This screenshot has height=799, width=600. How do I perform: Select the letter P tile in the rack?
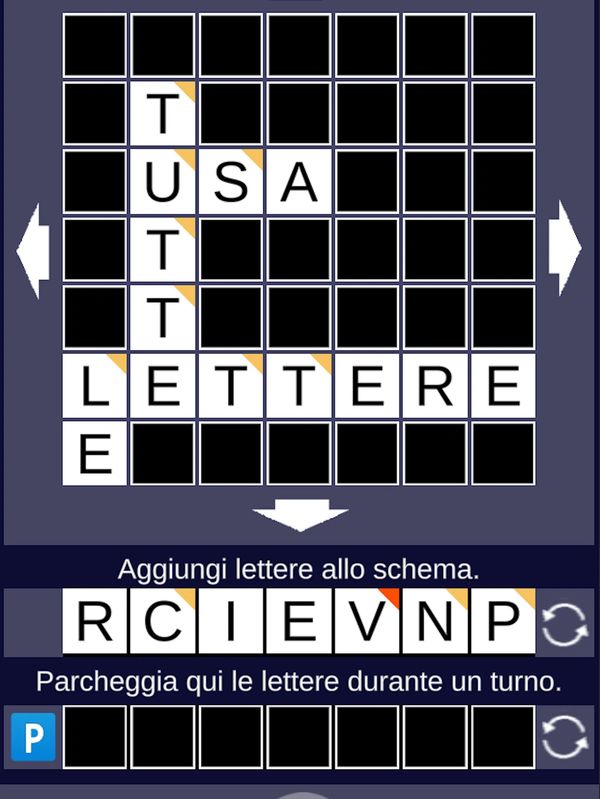tap(503, 622)
